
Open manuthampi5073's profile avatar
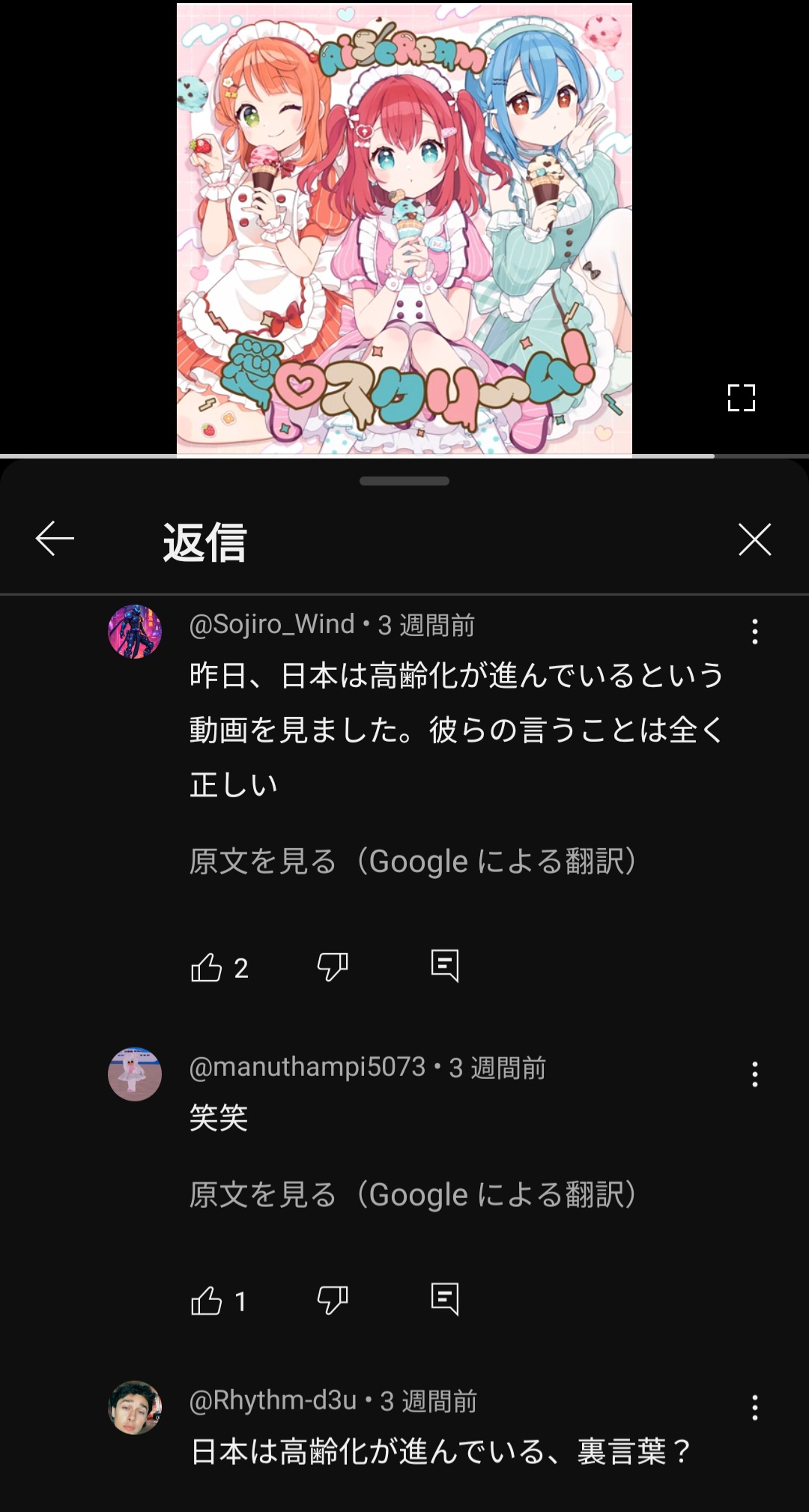coord(135,1074)
